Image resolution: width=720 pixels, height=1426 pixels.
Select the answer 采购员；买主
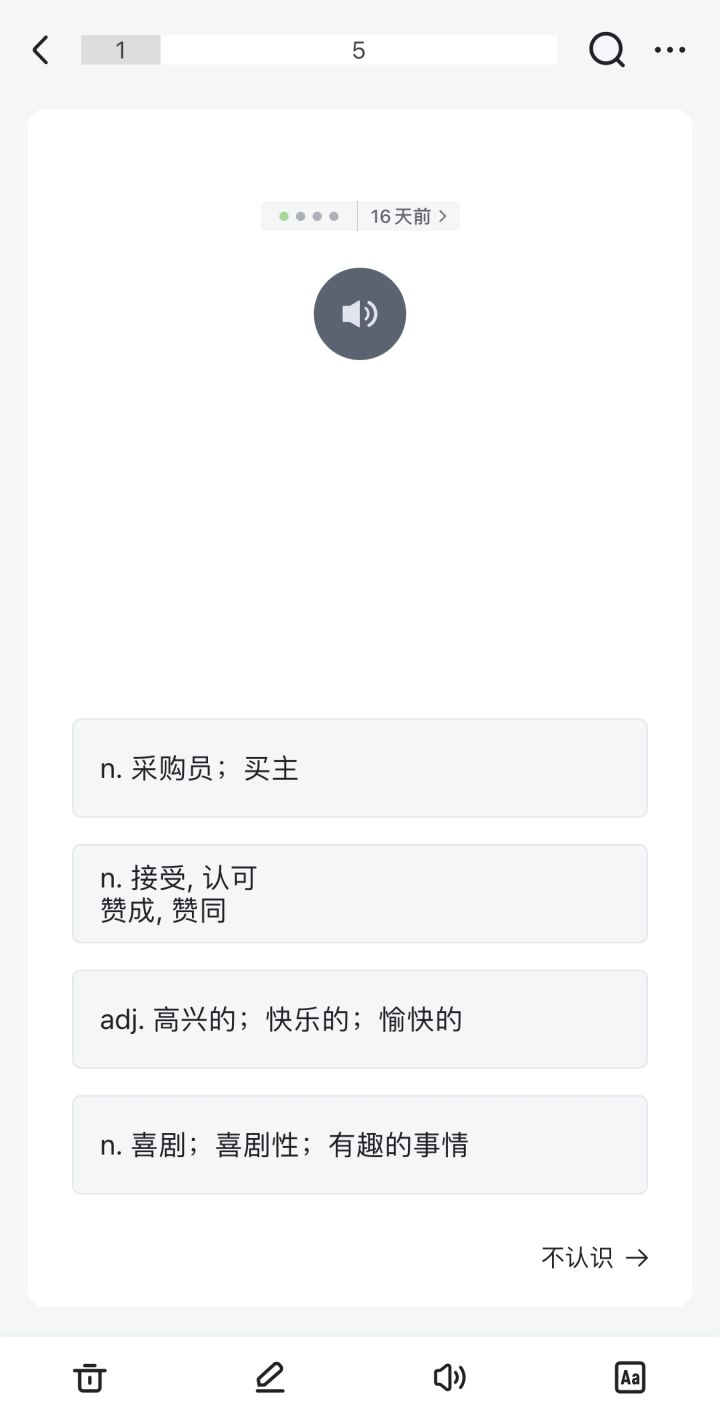360,768
